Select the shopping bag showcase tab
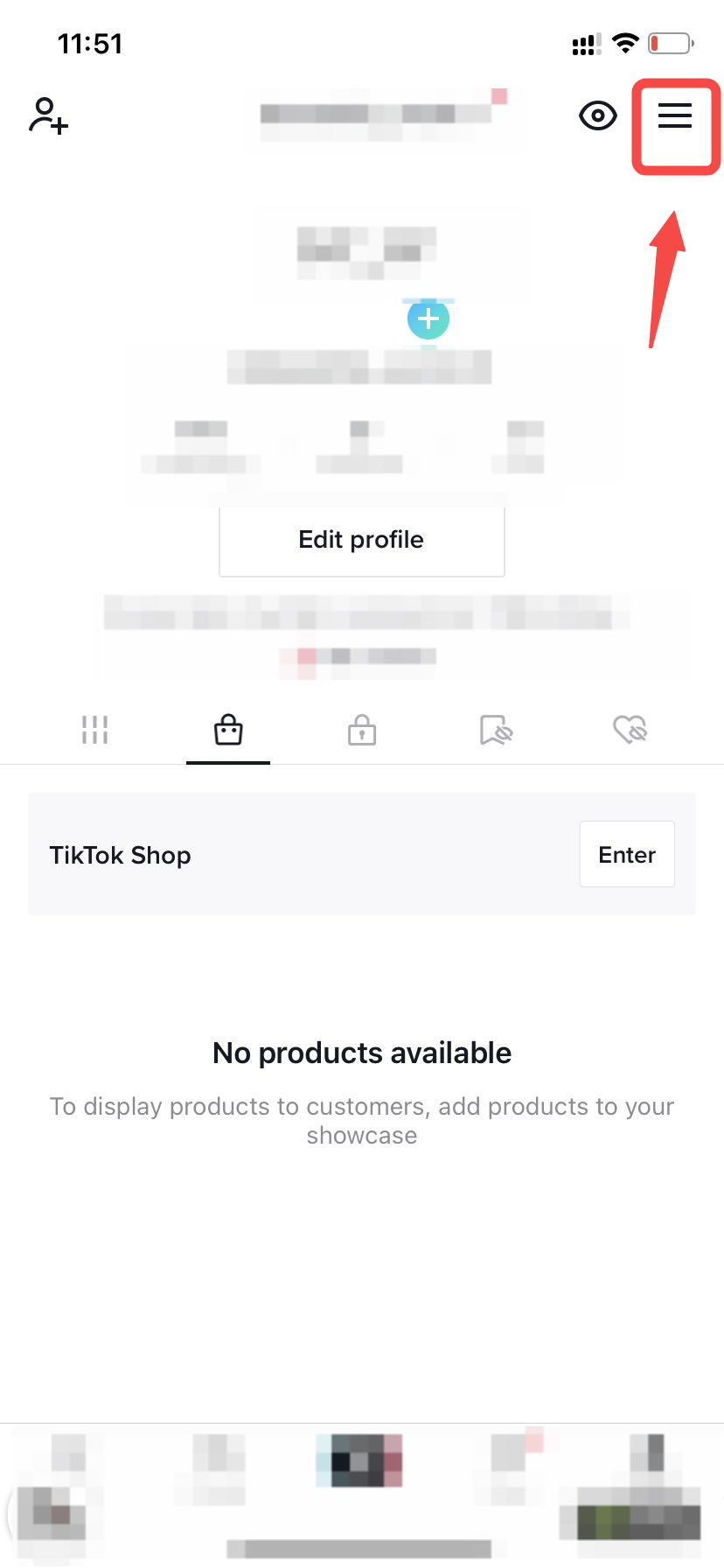Image resolution: width=724 pixels, height=1568 pixels. coord(228,729)
